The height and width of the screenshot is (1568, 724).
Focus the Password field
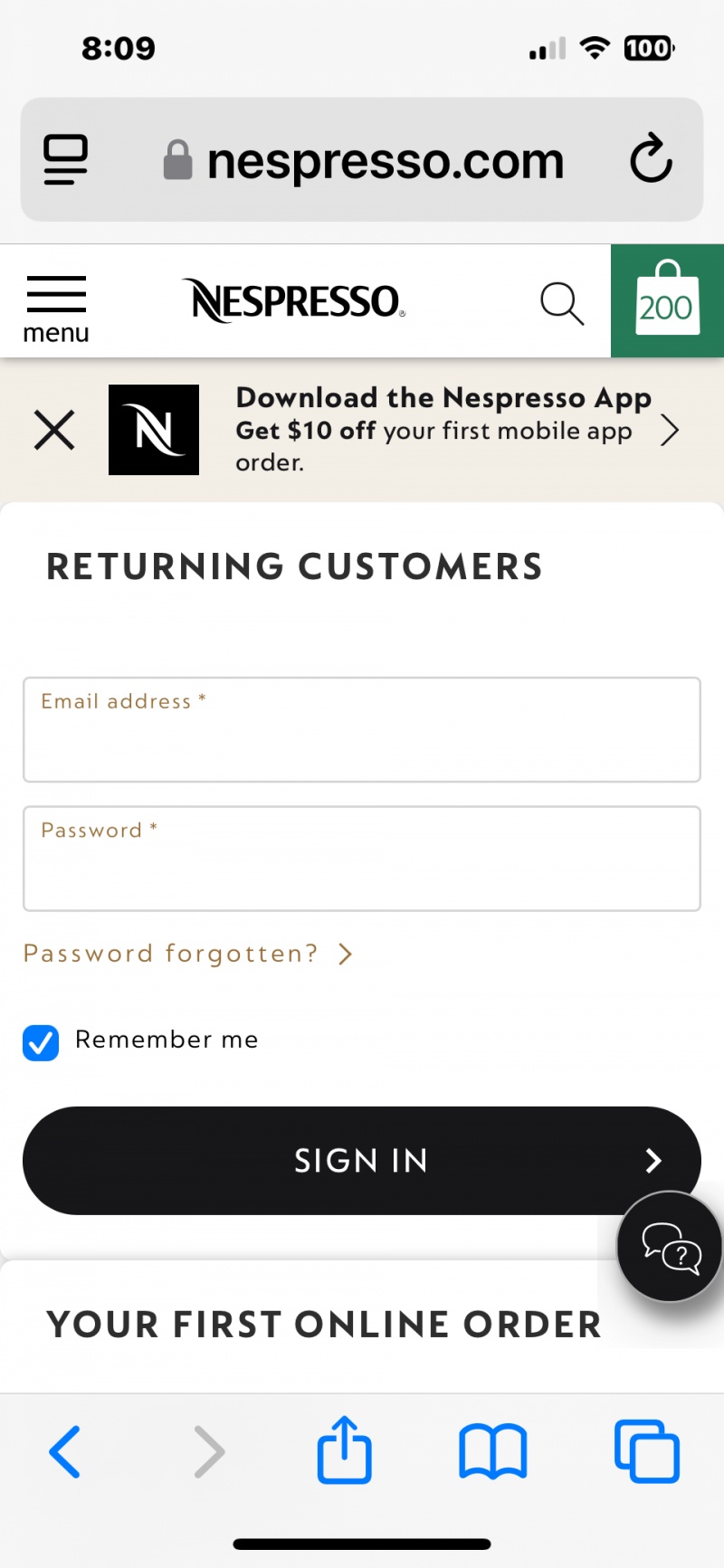coord(362,859)
